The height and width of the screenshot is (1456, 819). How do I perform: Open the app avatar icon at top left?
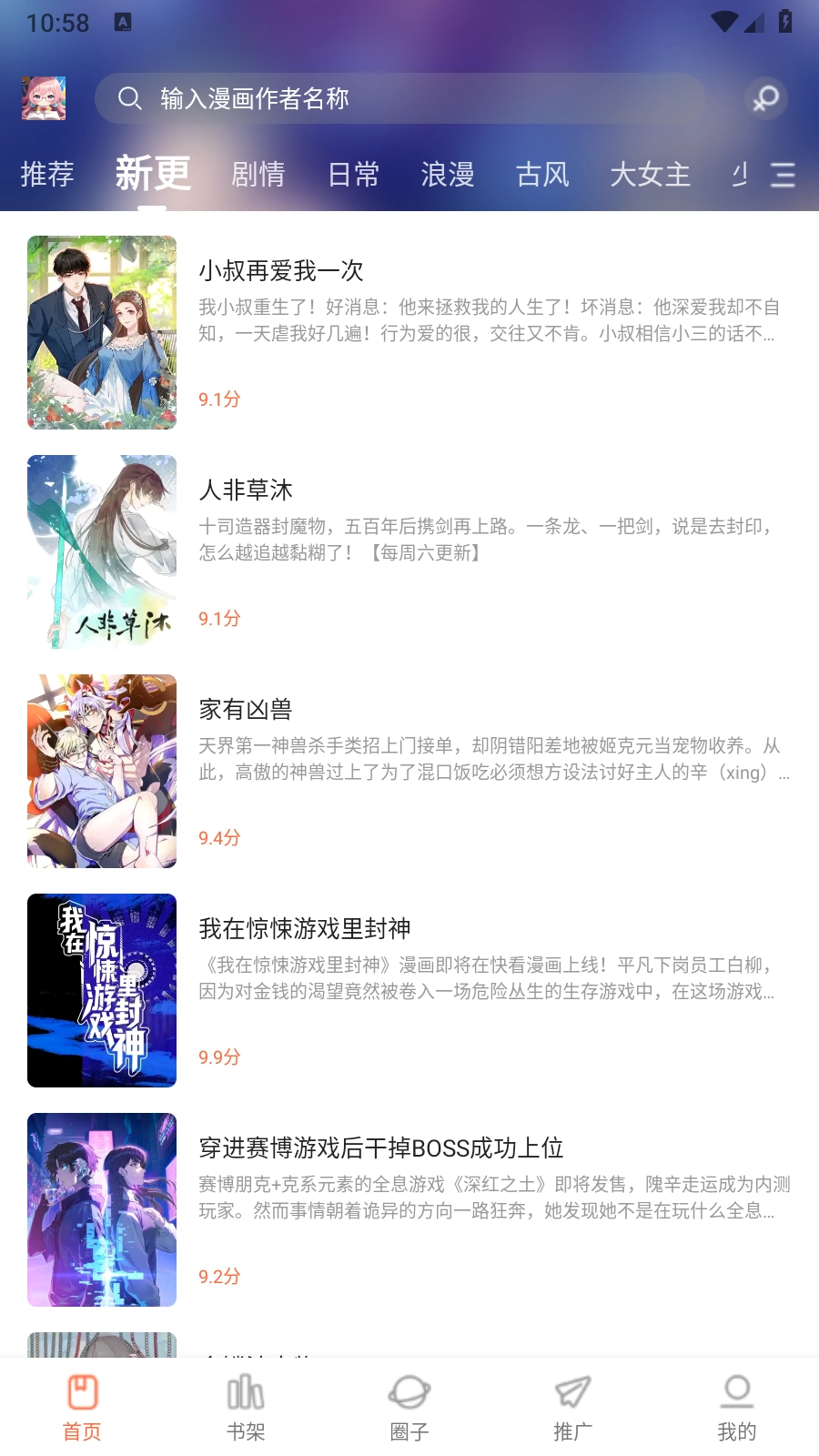[x=45, y=98]
